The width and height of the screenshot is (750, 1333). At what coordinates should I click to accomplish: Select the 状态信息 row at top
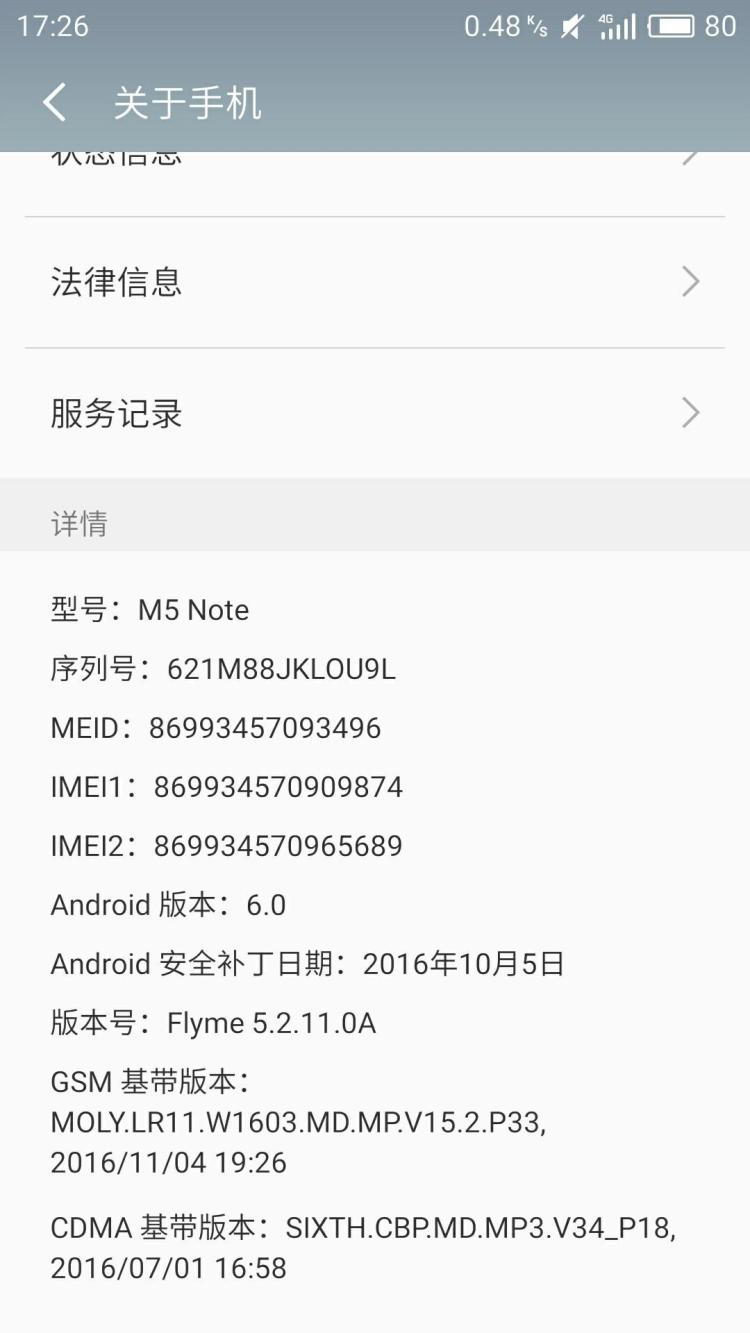click(x=375, y=152)
